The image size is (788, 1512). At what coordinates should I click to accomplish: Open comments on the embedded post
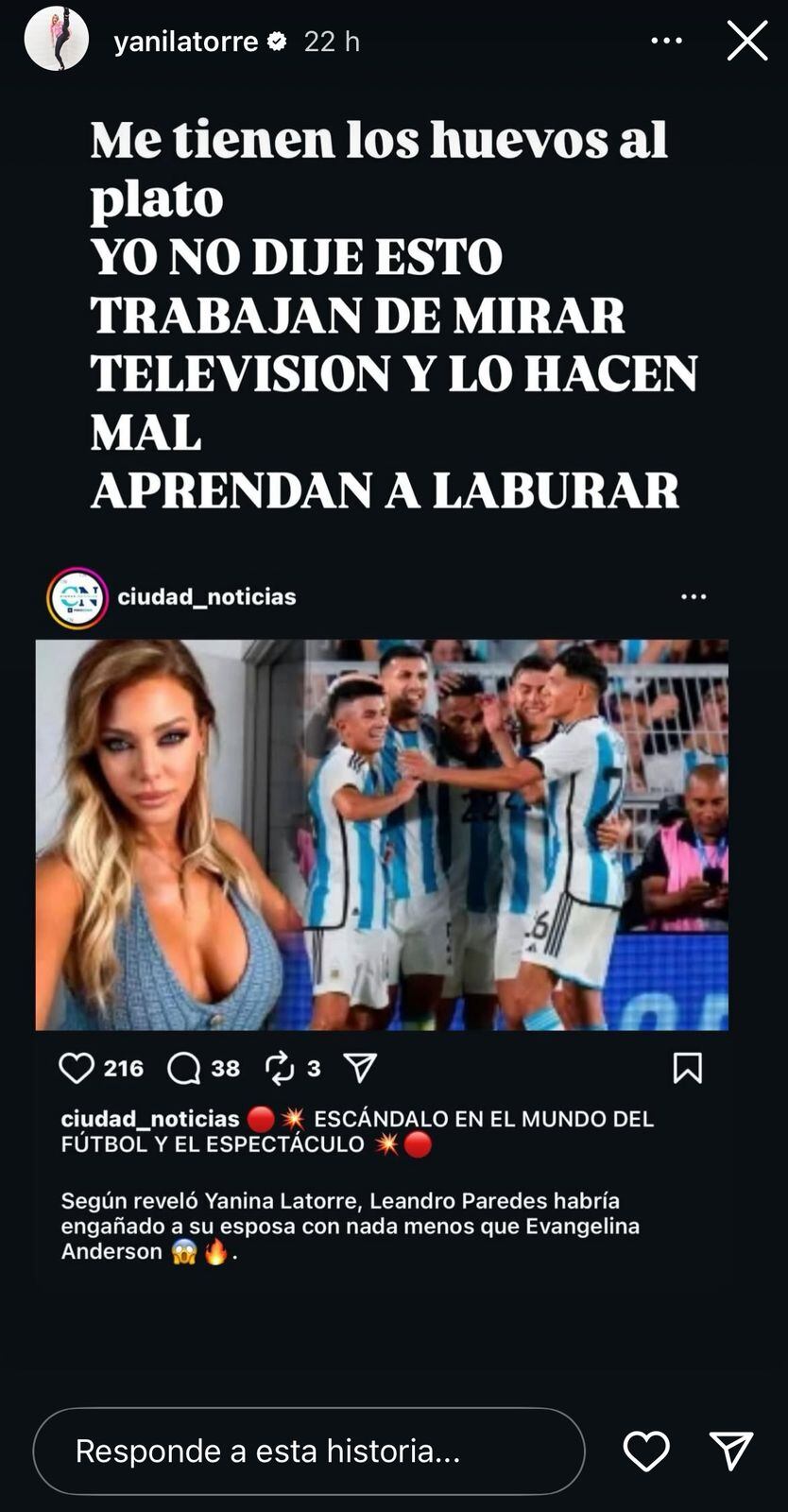click(x=185, y=1068)
